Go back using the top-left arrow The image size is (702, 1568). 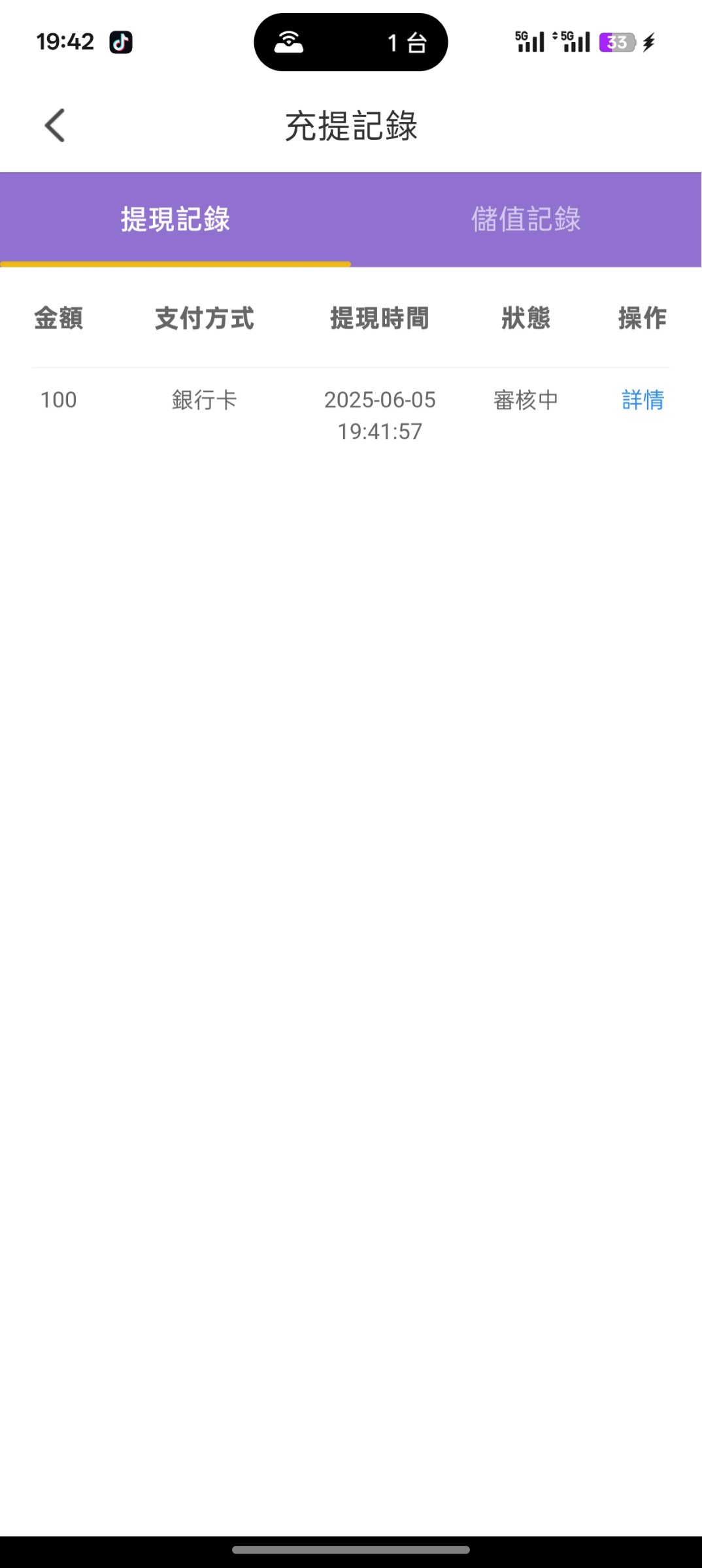coord(55,125)
